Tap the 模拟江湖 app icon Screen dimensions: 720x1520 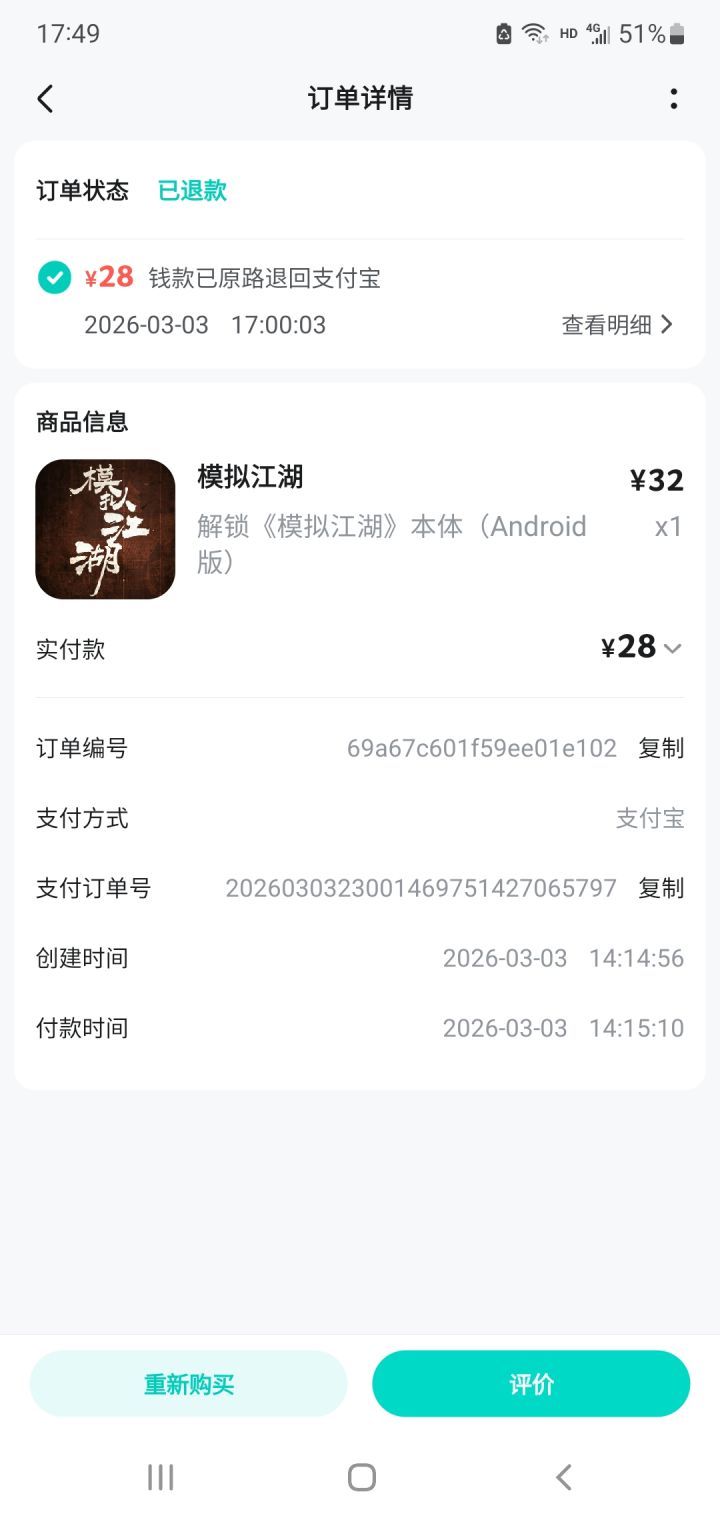coord(105,529)
